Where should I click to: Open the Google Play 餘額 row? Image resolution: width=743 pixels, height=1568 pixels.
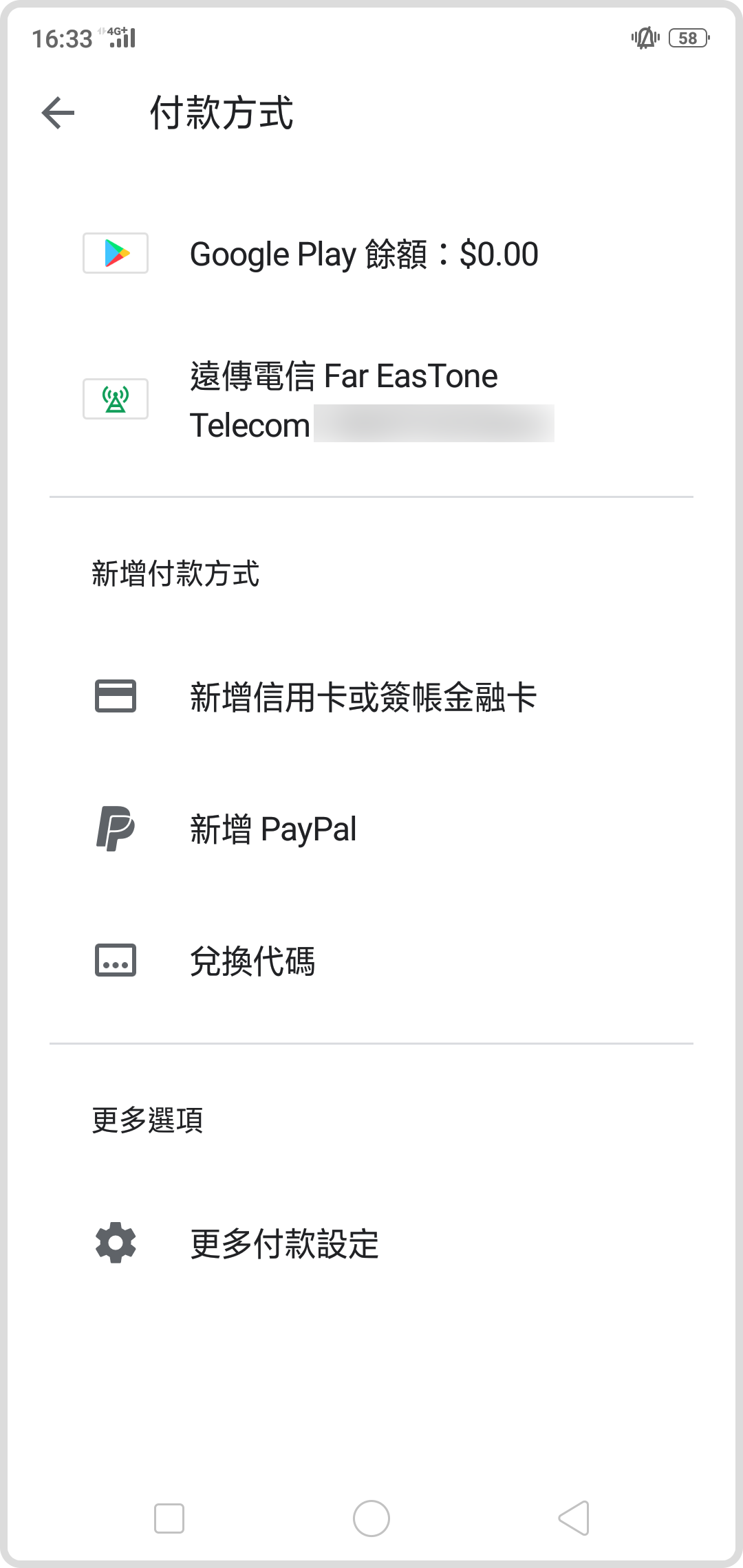point(371,254)
